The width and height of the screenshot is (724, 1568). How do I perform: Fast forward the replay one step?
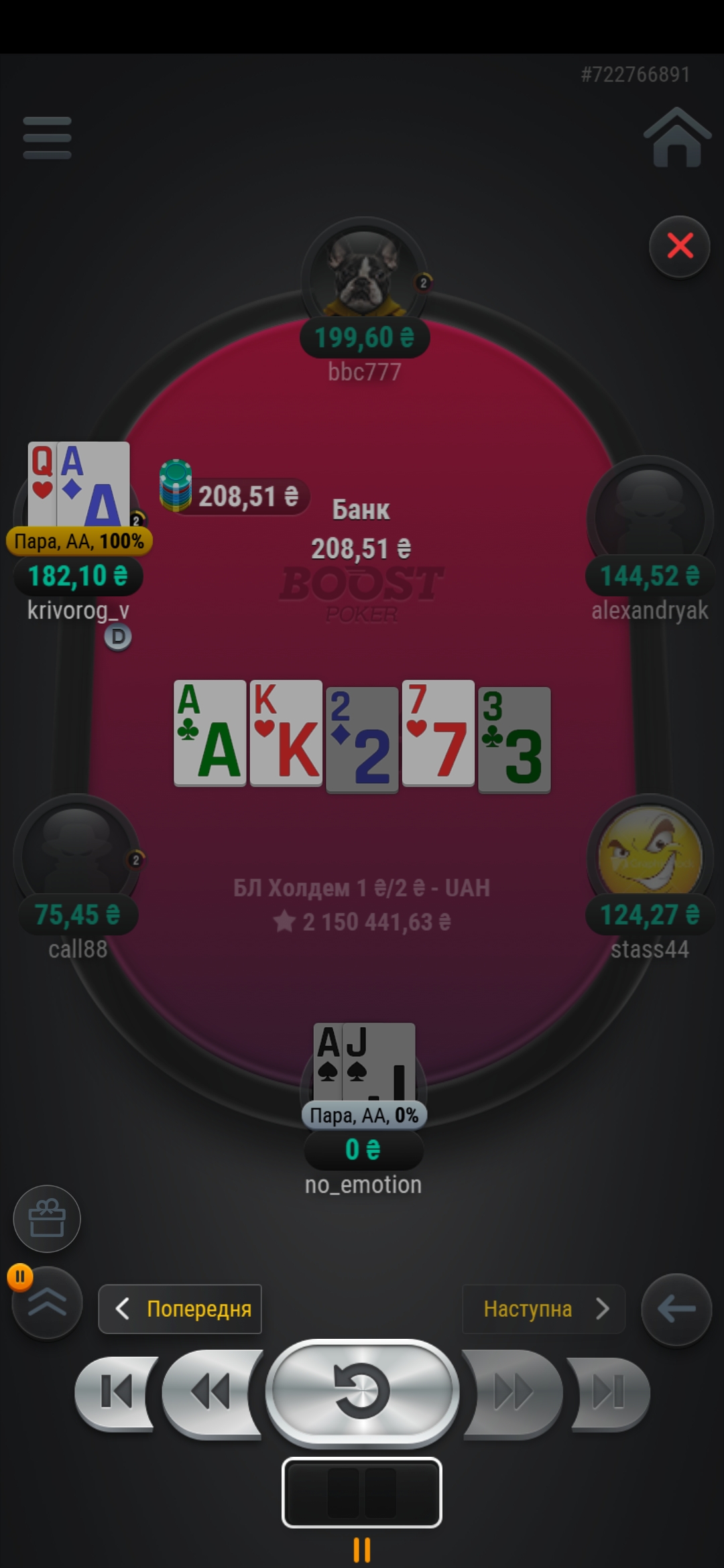(x=512, y=1392)
